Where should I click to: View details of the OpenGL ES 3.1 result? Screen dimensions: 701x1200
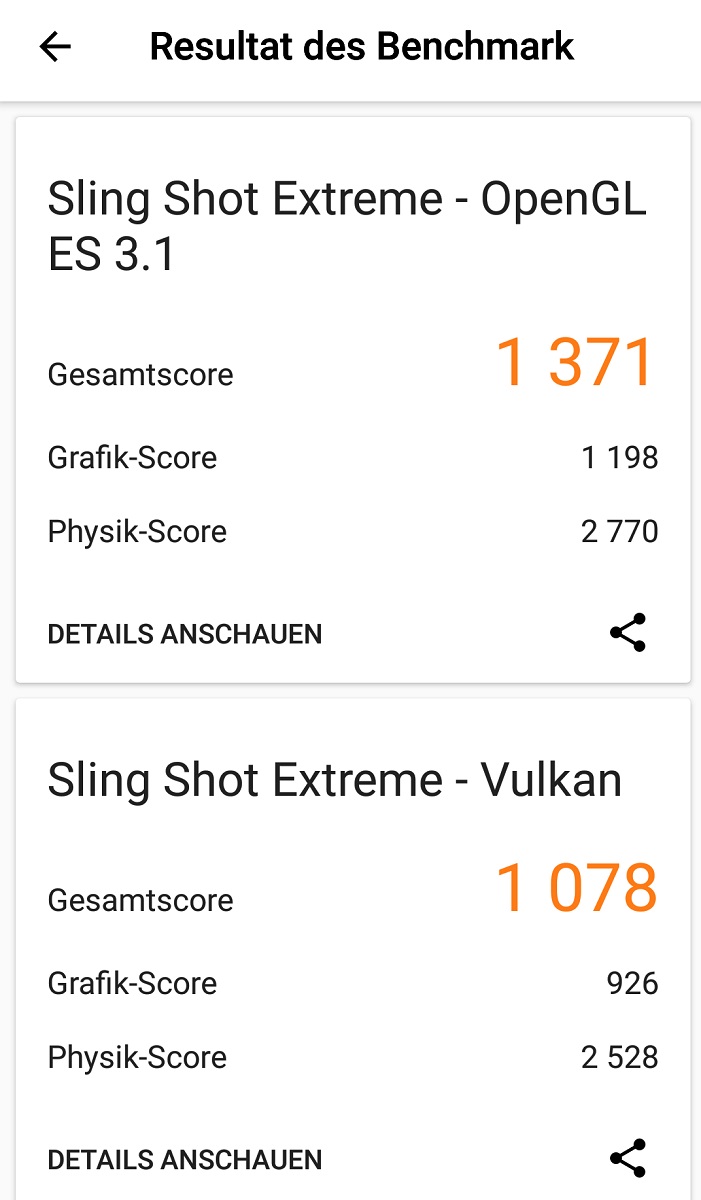click(x=185, y=634)
